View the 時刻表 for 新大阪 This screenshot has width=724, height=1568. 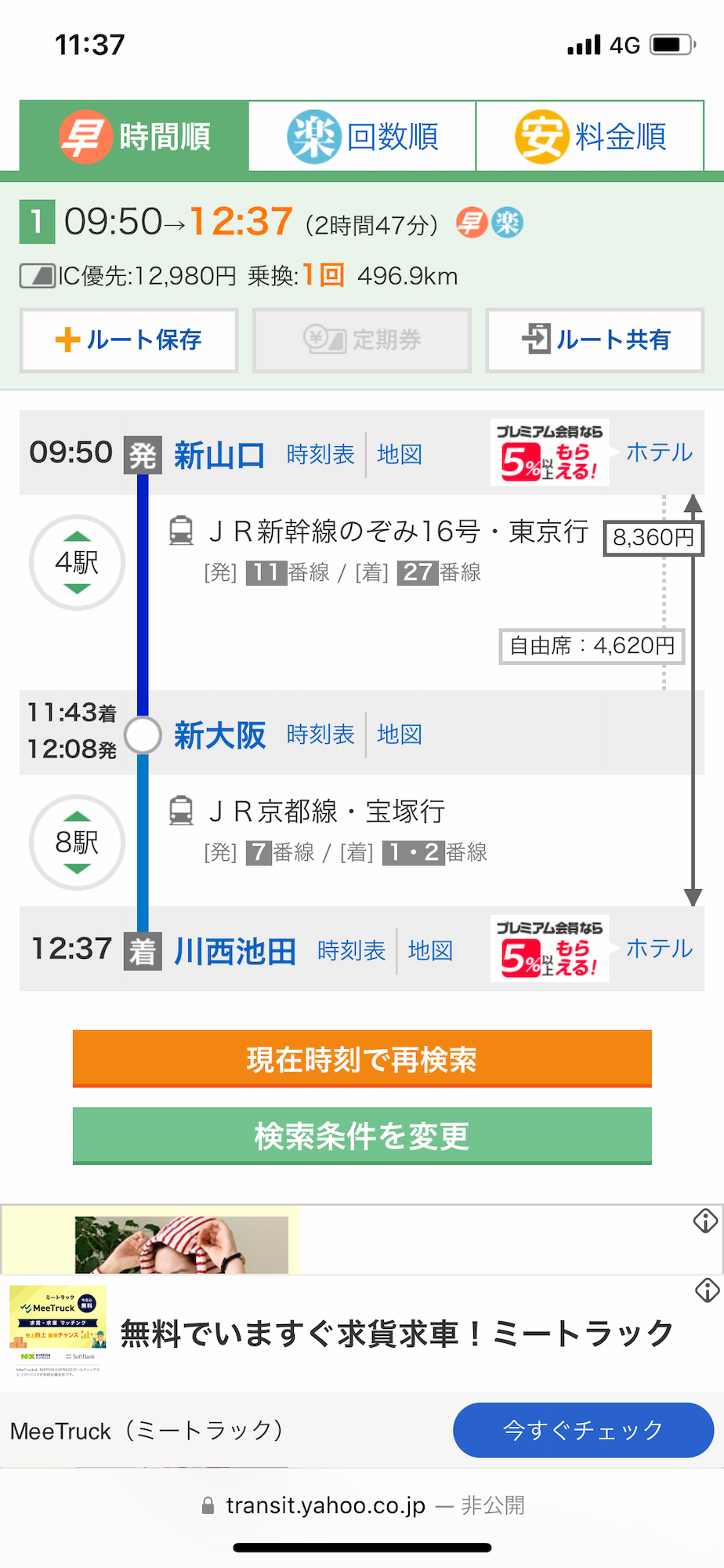[x=320, y=735]
